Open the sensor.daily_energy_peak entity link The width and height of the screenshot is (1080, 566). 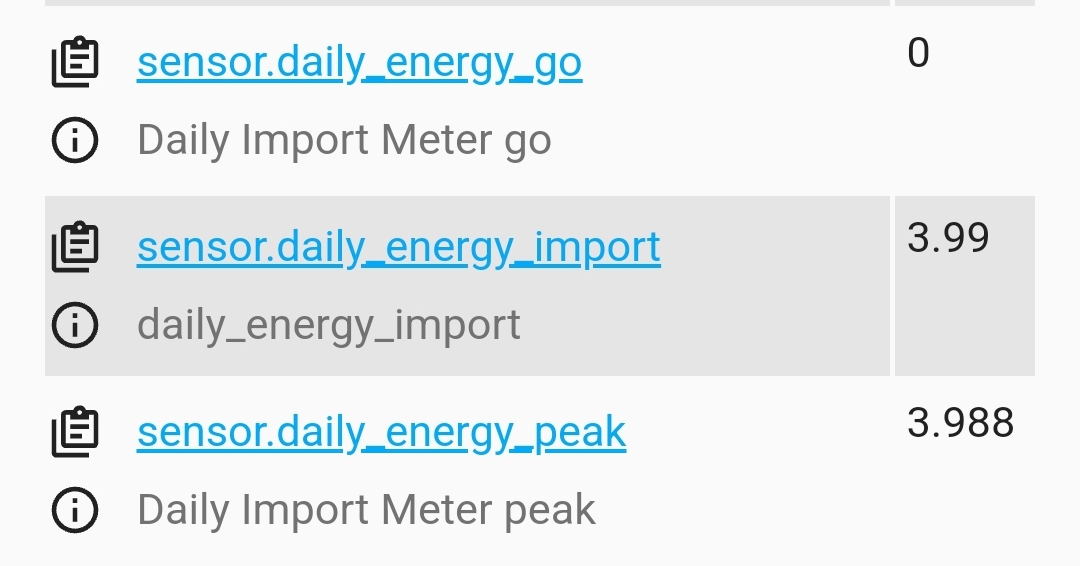tap(382, 433)
